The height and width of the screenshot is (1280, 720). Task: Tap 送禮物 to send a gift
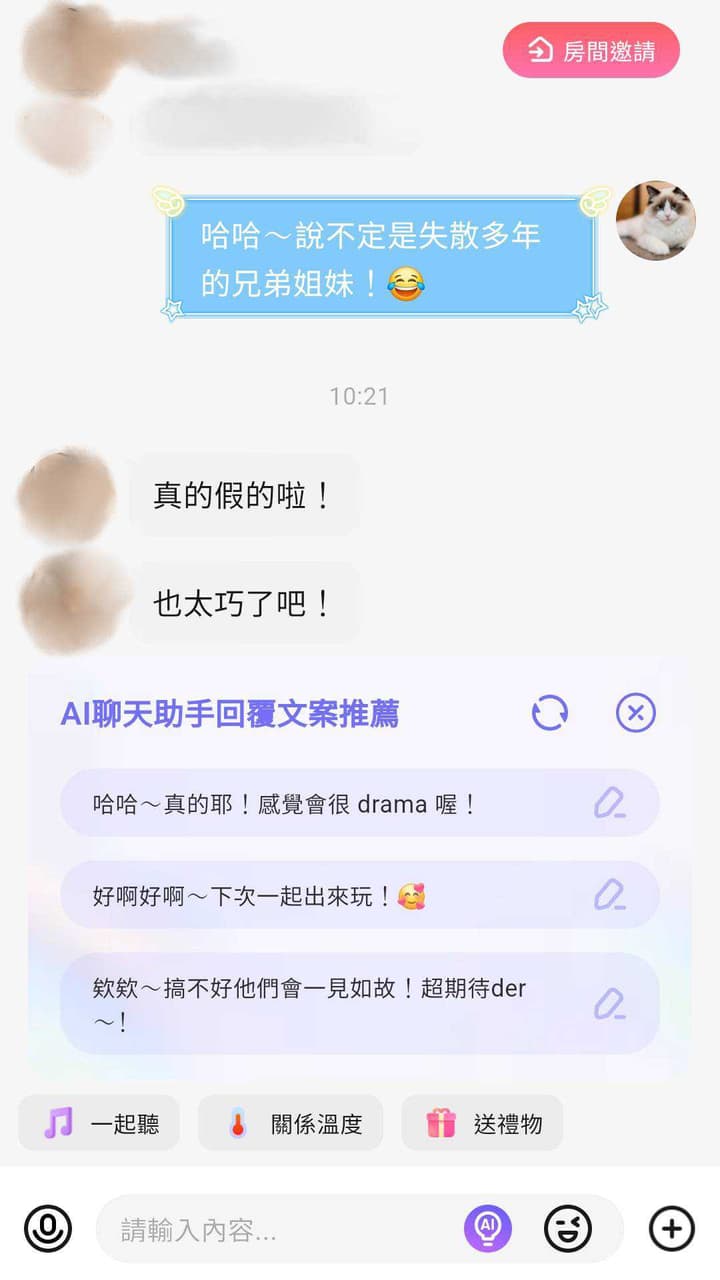coord(483,1123)
